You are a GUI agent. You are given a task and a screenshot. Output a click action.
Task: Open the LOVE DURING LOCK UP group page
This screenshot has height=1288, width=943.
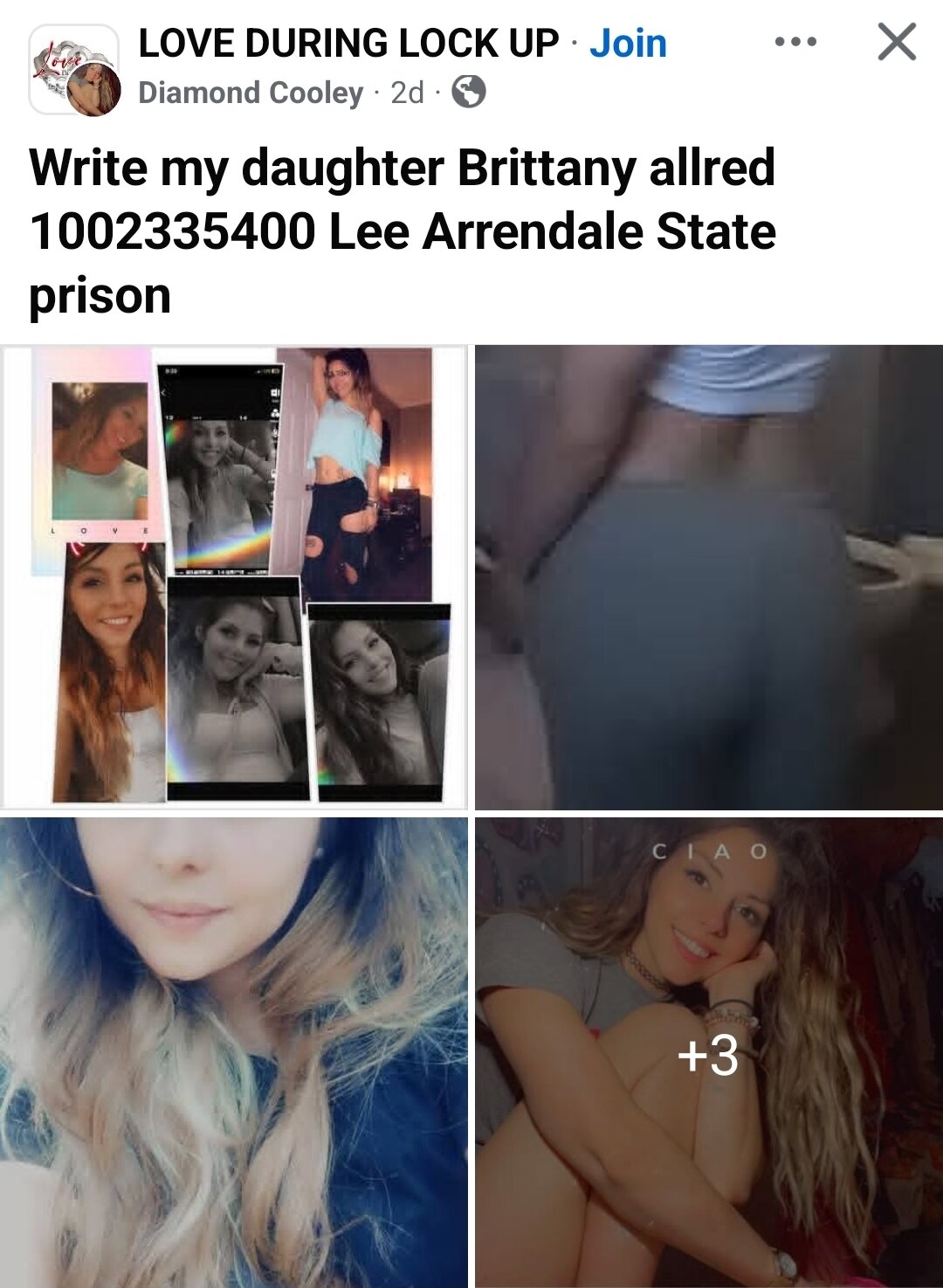(x=348, y=44)
